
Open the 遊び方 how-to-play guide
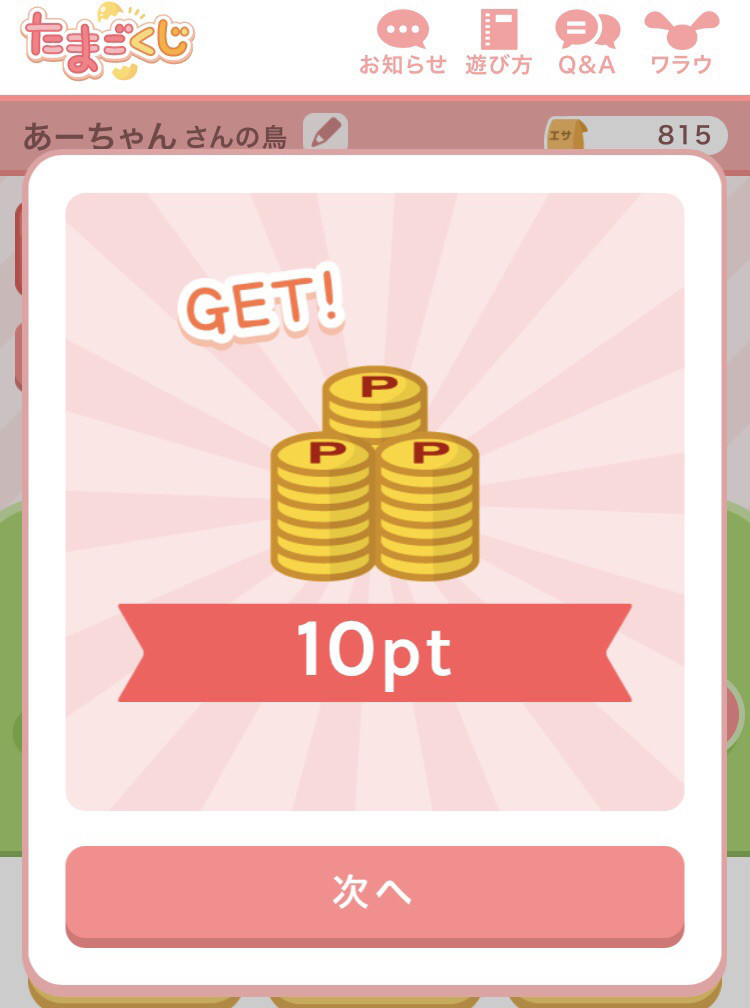click(x=497, y=43)
